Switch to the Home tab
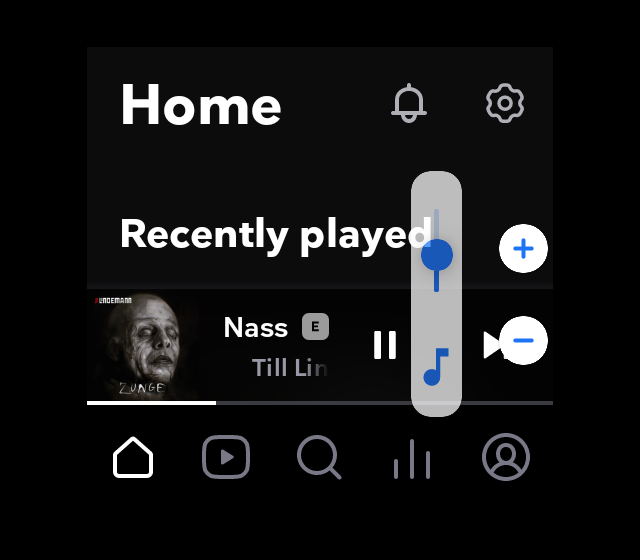The height and width of the screenshot is (560, 640). pos(133,458)
